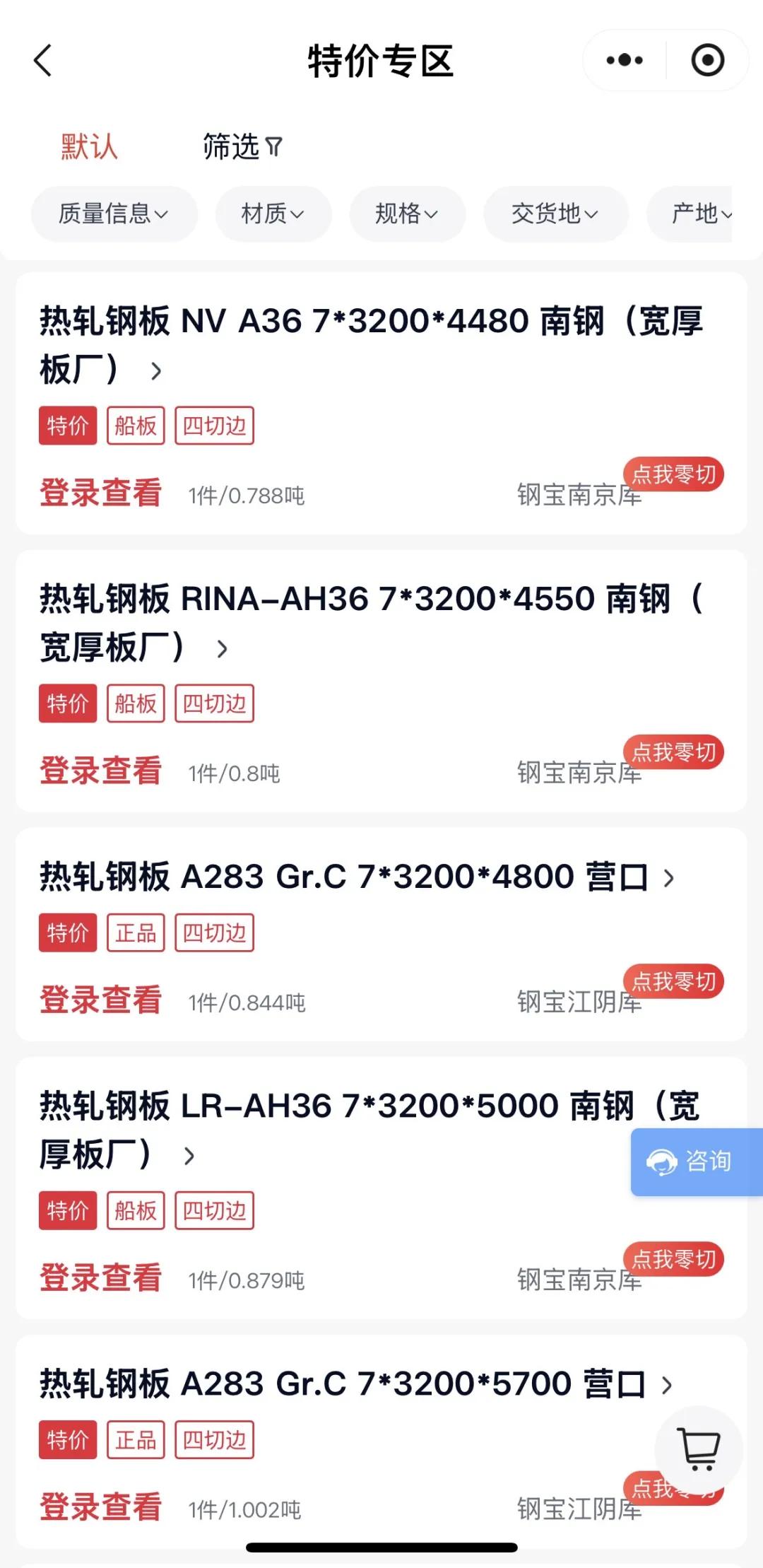Screen dimensions: 763x1568
Task: Tap 登录查看 for the LR-AH36 item
Action: pos(101,1278)
